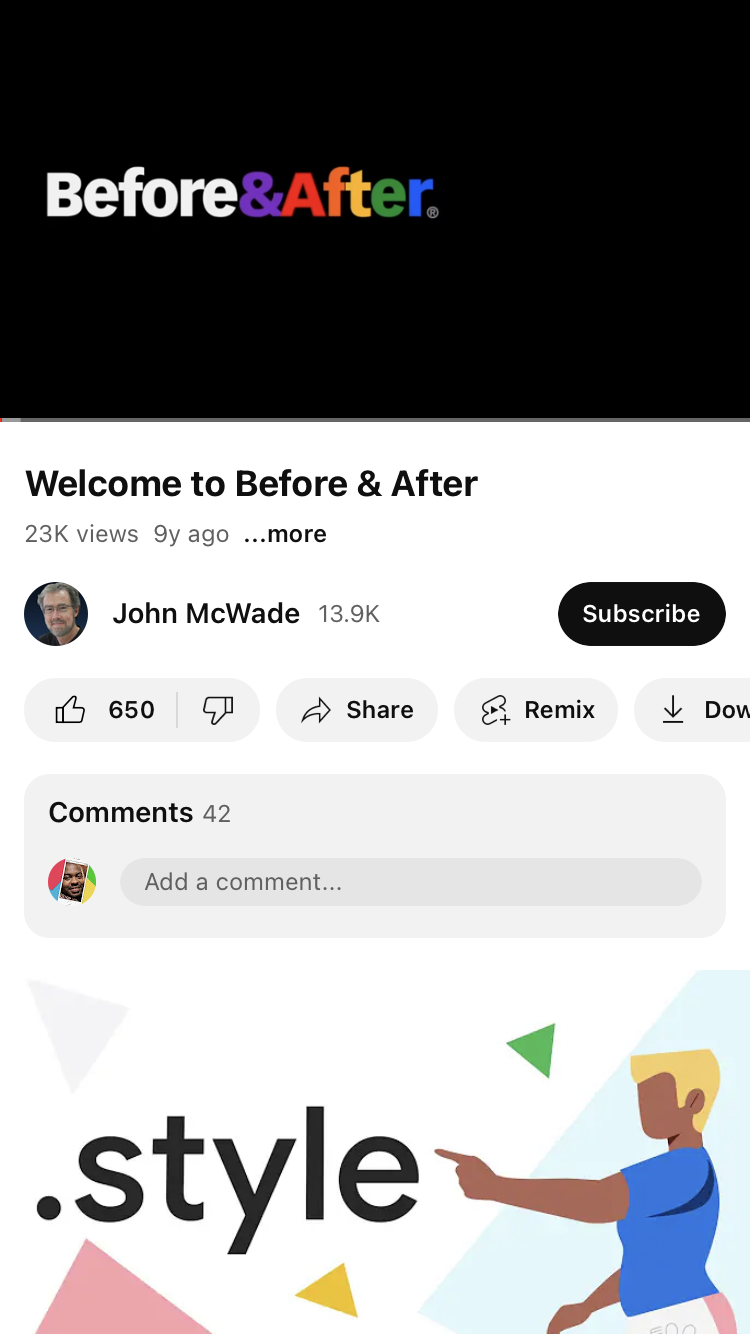750x1334 pixels.
Task: Subscribe to John McWade
Action: coord(641,614)
